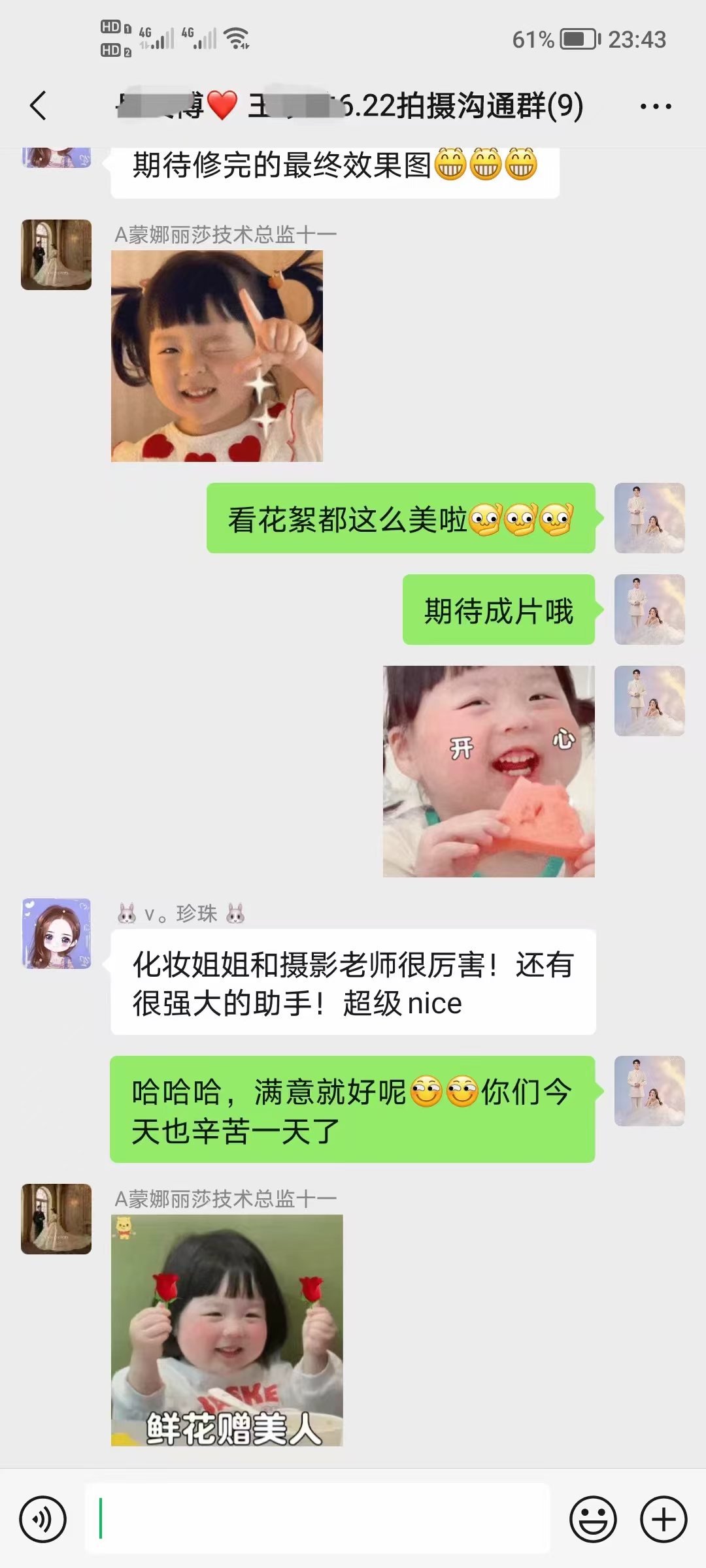Open the avatar of A蒙娜丽莎技术总监十一 beside the rose sticker
This screenshot has width=706, height=1568.
(56, 1219)
